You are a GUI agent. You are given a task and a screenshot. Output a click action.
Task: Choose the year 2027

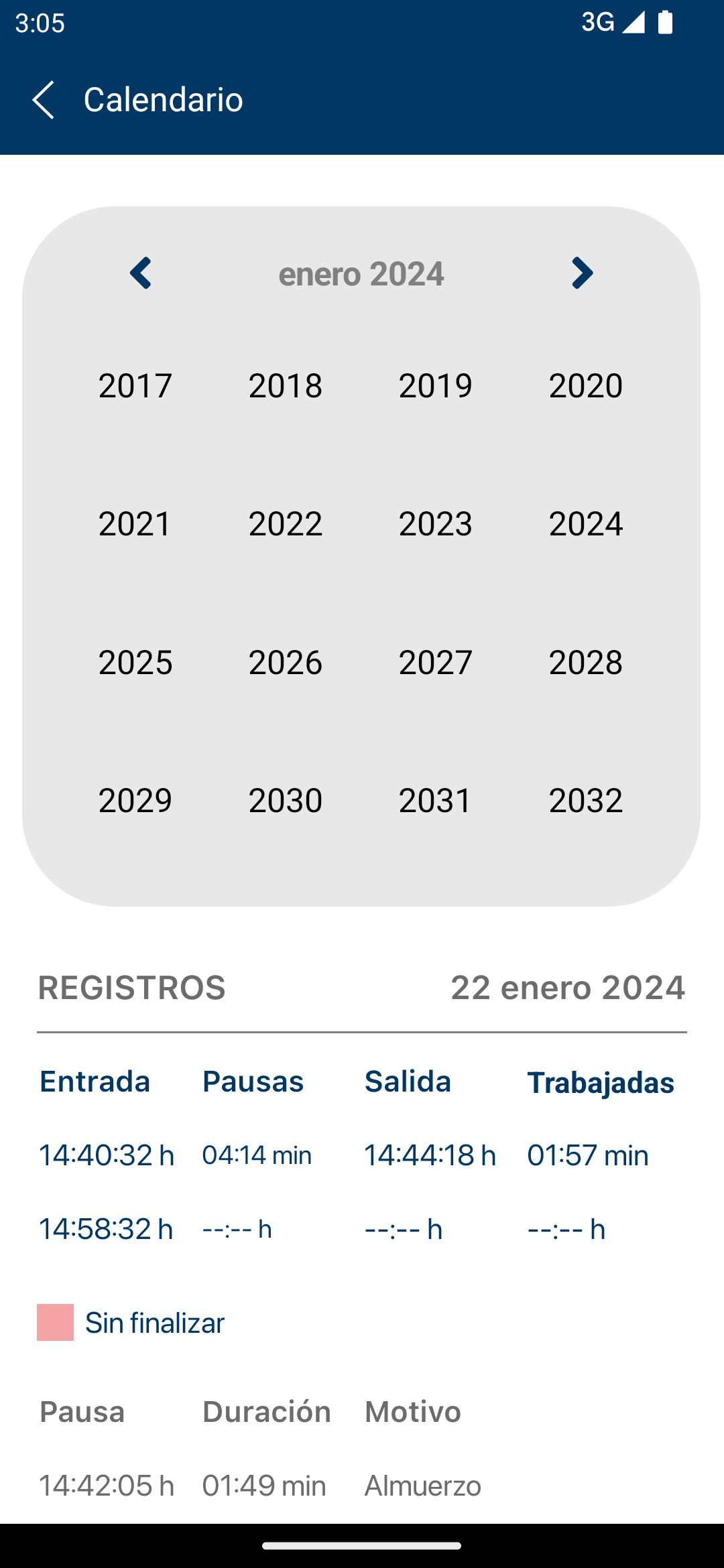tap(436, 662)
